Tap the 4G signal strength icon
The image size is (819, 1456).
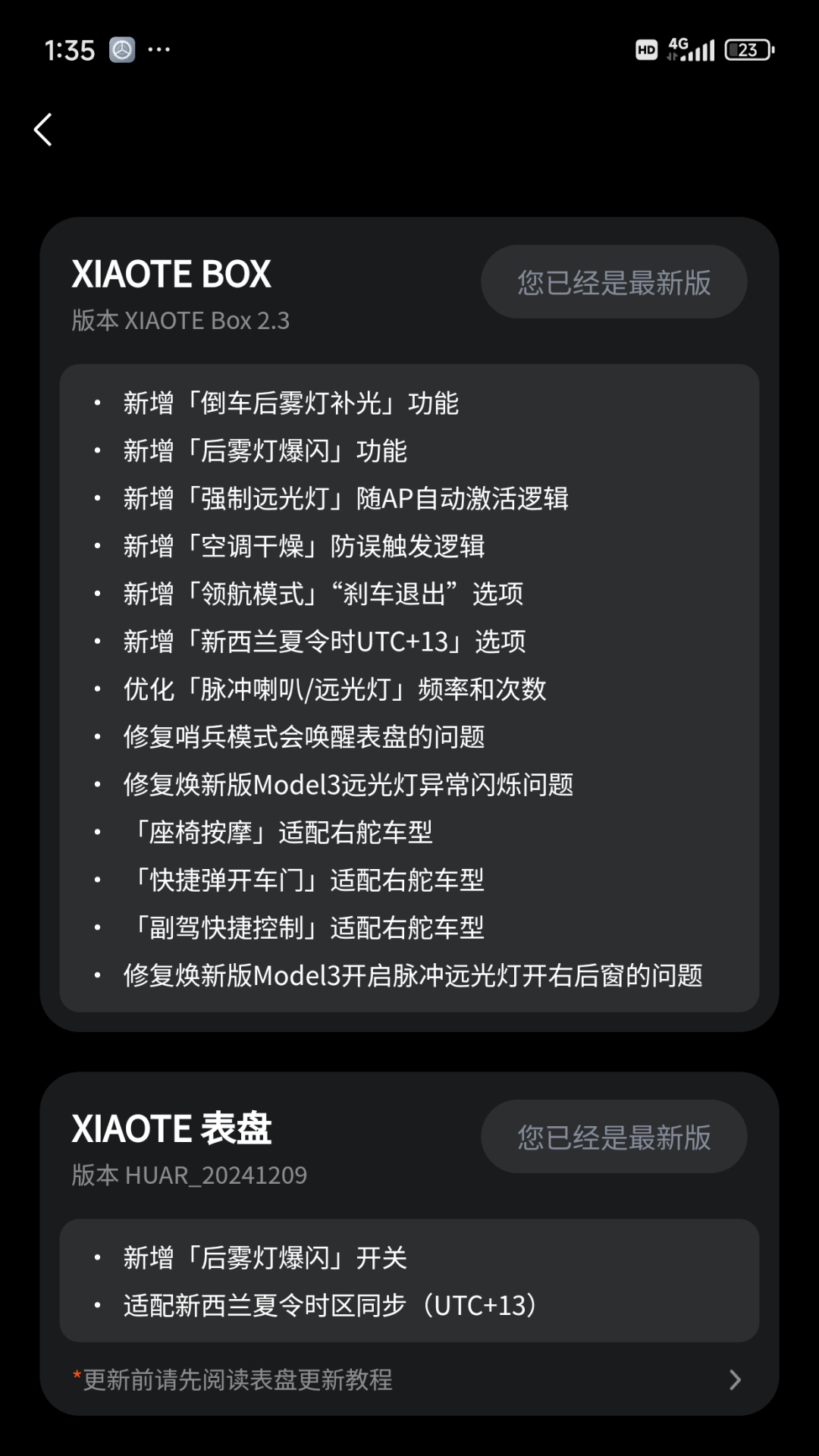(x=692, y=49)
